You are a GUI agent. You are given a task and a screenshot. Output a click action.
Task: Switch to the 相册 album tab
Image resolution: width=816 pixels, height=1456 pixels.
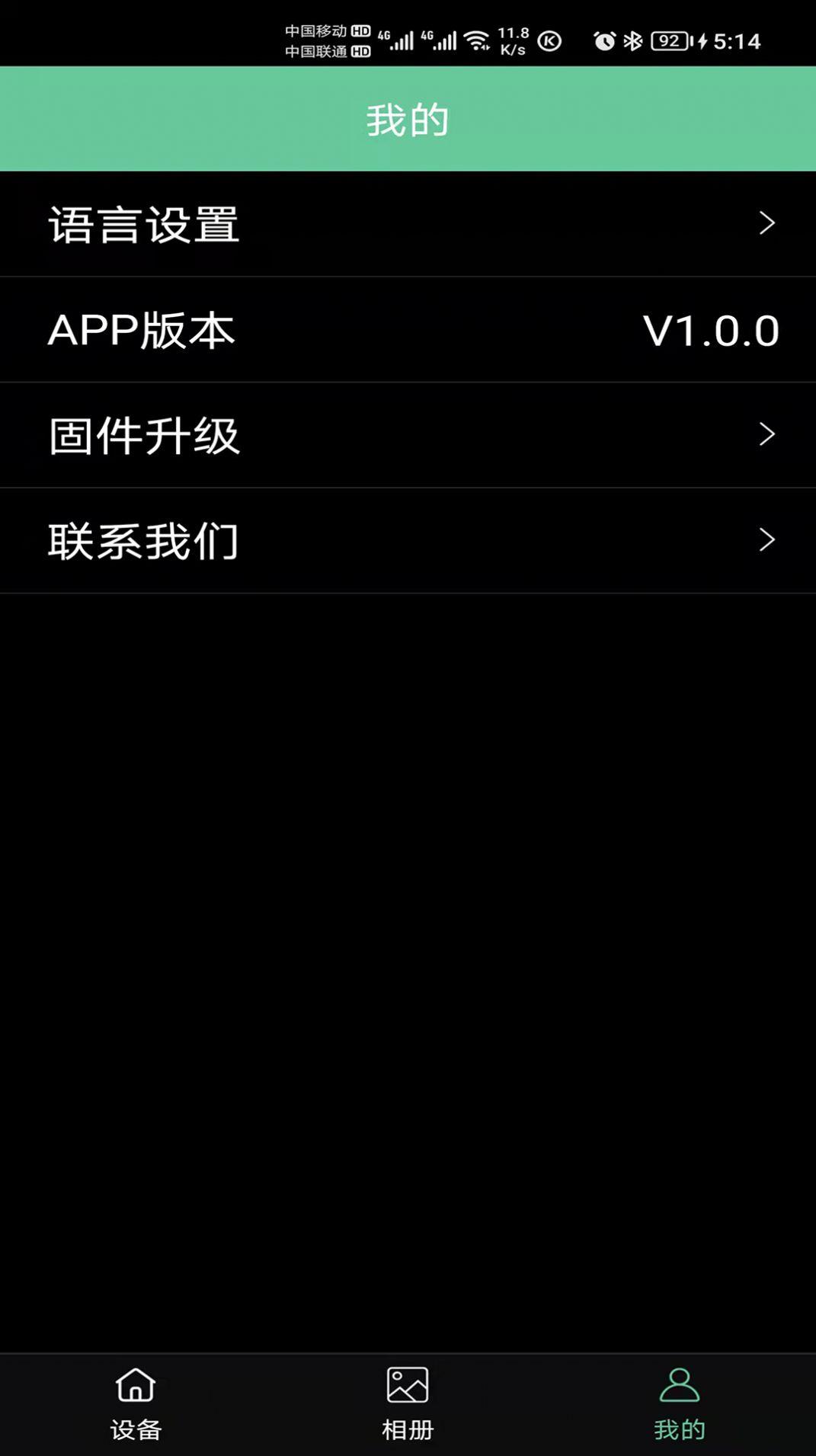pyautogui.click(x=408, y=1404)
